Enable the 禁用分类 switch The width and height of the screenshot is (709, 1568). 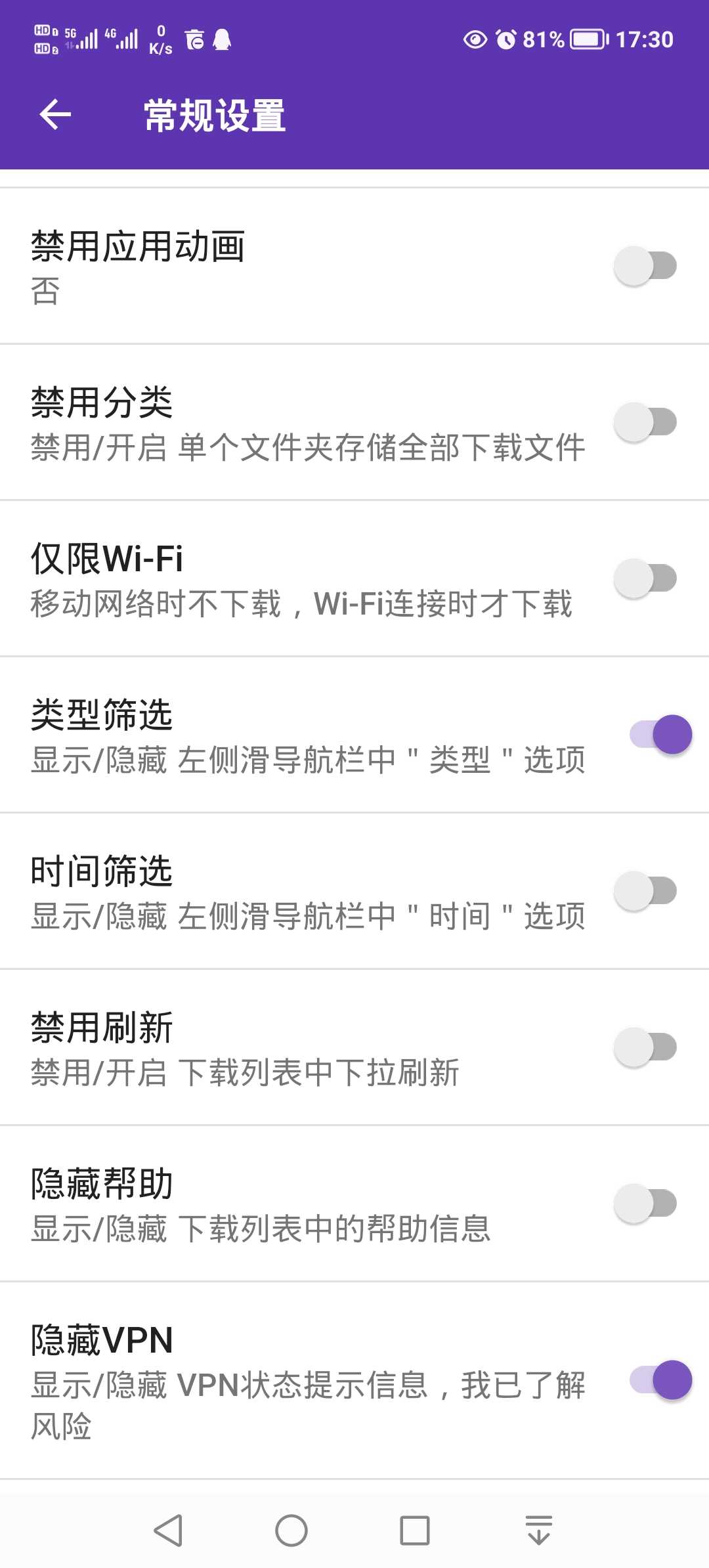[x=645, y=422]
